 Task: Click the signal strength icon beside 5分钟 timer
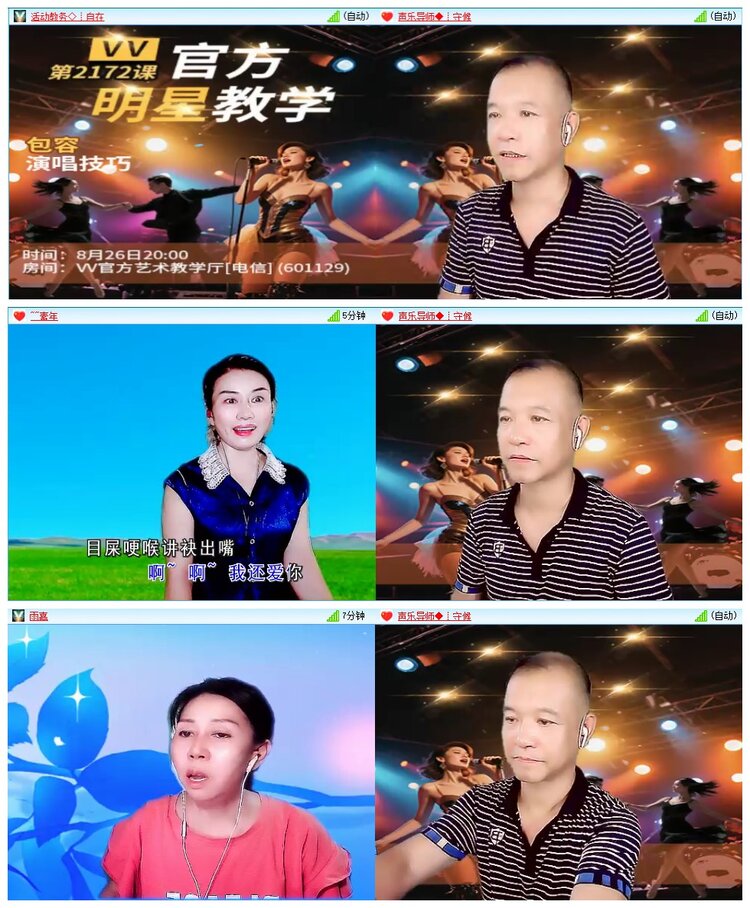(333, 315)
